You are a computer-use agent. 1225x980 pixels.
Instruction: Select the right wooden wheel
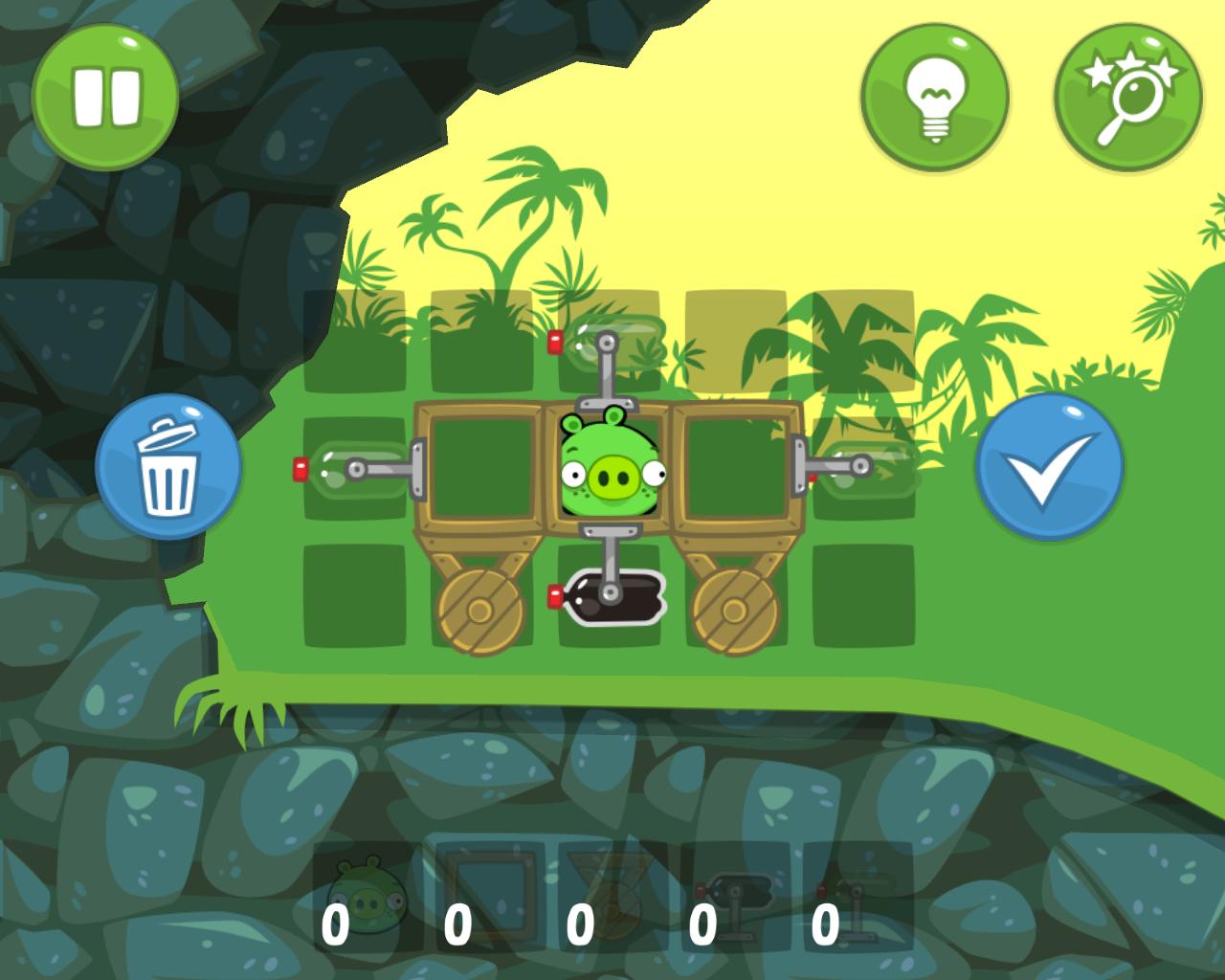click(x=735, y=610)
